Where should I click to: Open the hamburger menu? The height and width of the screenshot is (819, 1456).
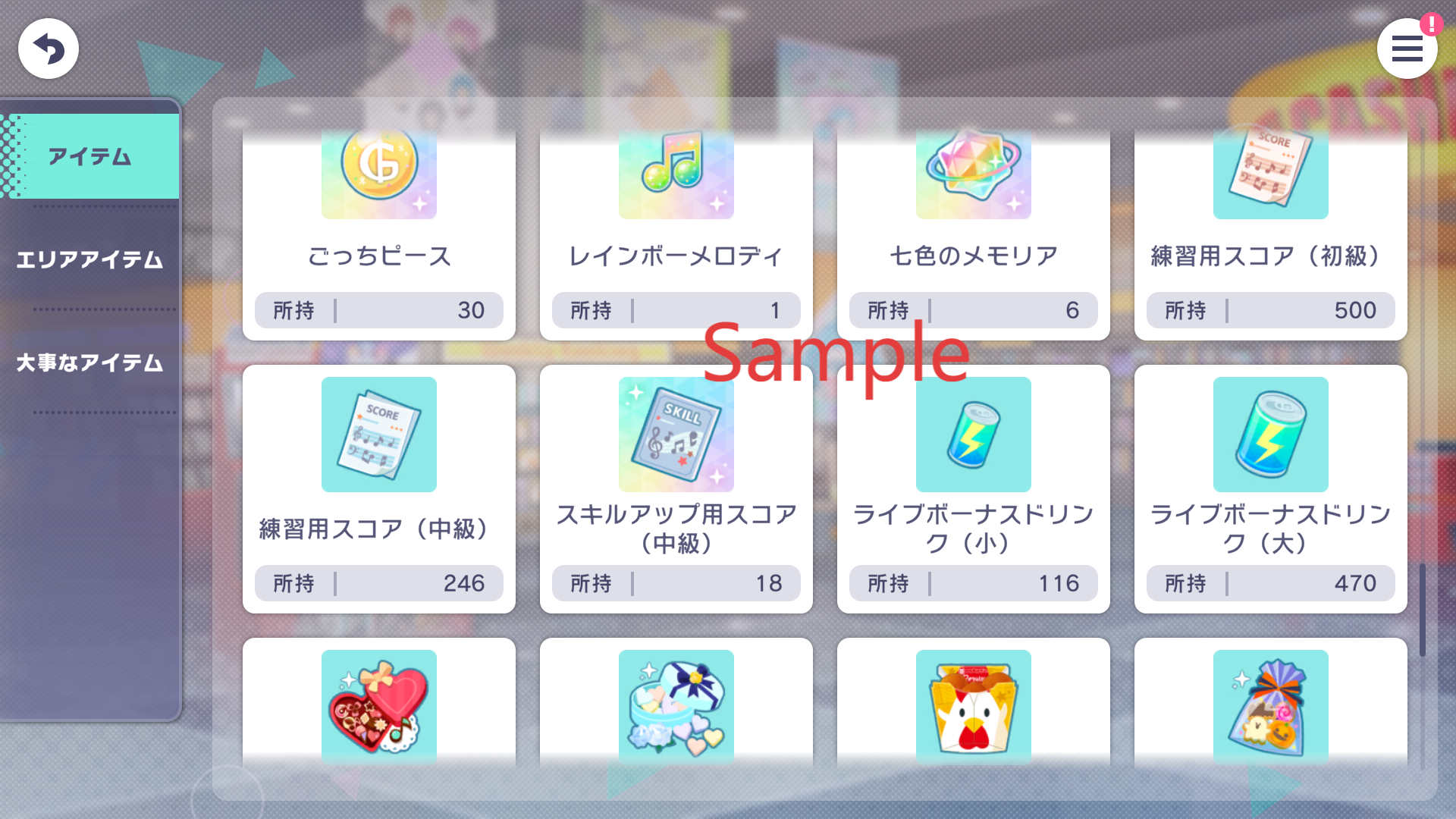click(x=1407, y=49)
